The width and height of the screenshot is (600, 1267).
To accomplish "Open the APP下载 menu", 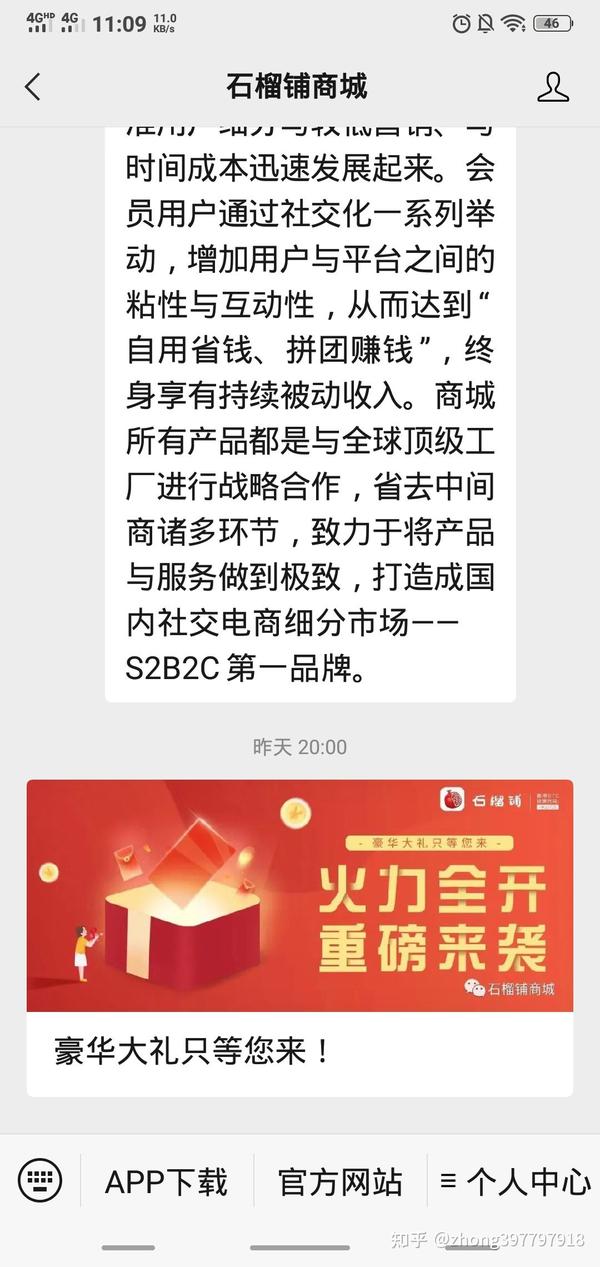I will [167, 1182].
